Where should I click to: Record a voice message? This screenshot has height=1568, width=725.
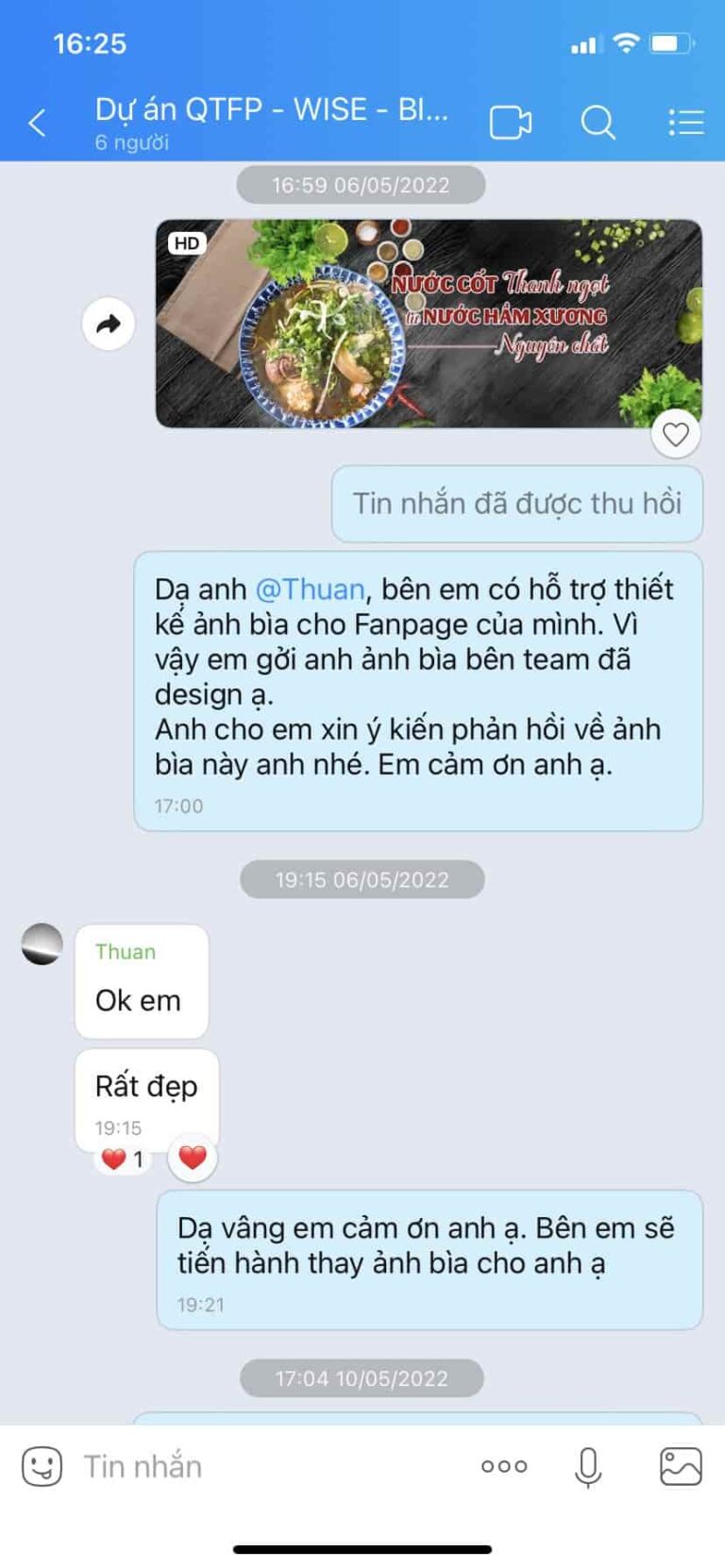(588, 1467)
